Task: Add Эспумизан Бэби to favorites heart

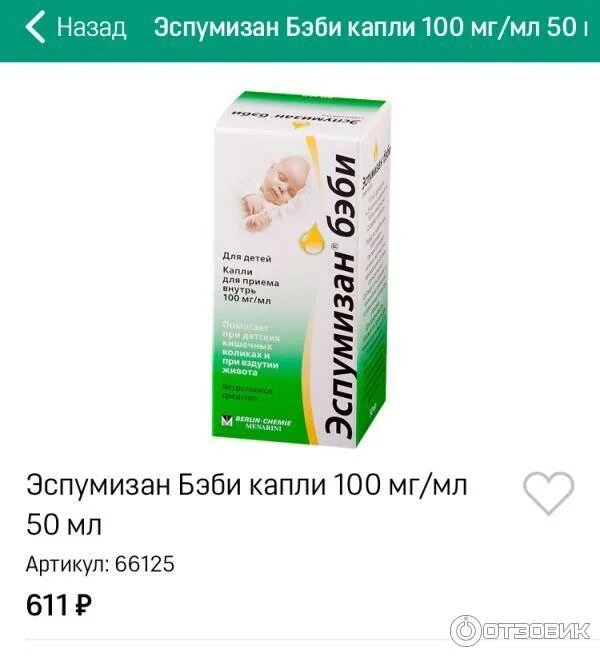Action: [549, 492]
